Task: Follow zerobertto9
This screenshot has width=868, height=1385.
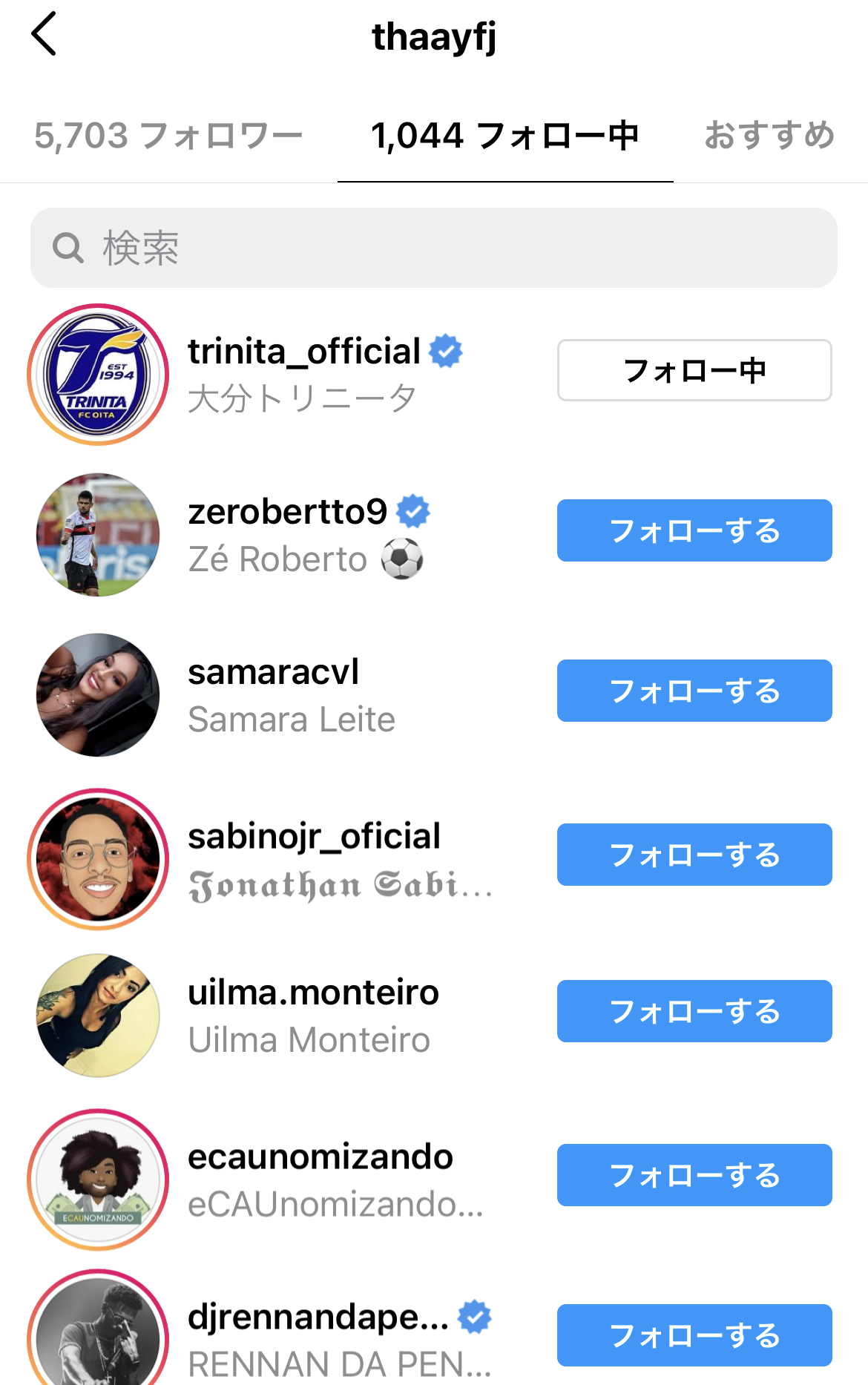Action: click(x=694, y=530)
